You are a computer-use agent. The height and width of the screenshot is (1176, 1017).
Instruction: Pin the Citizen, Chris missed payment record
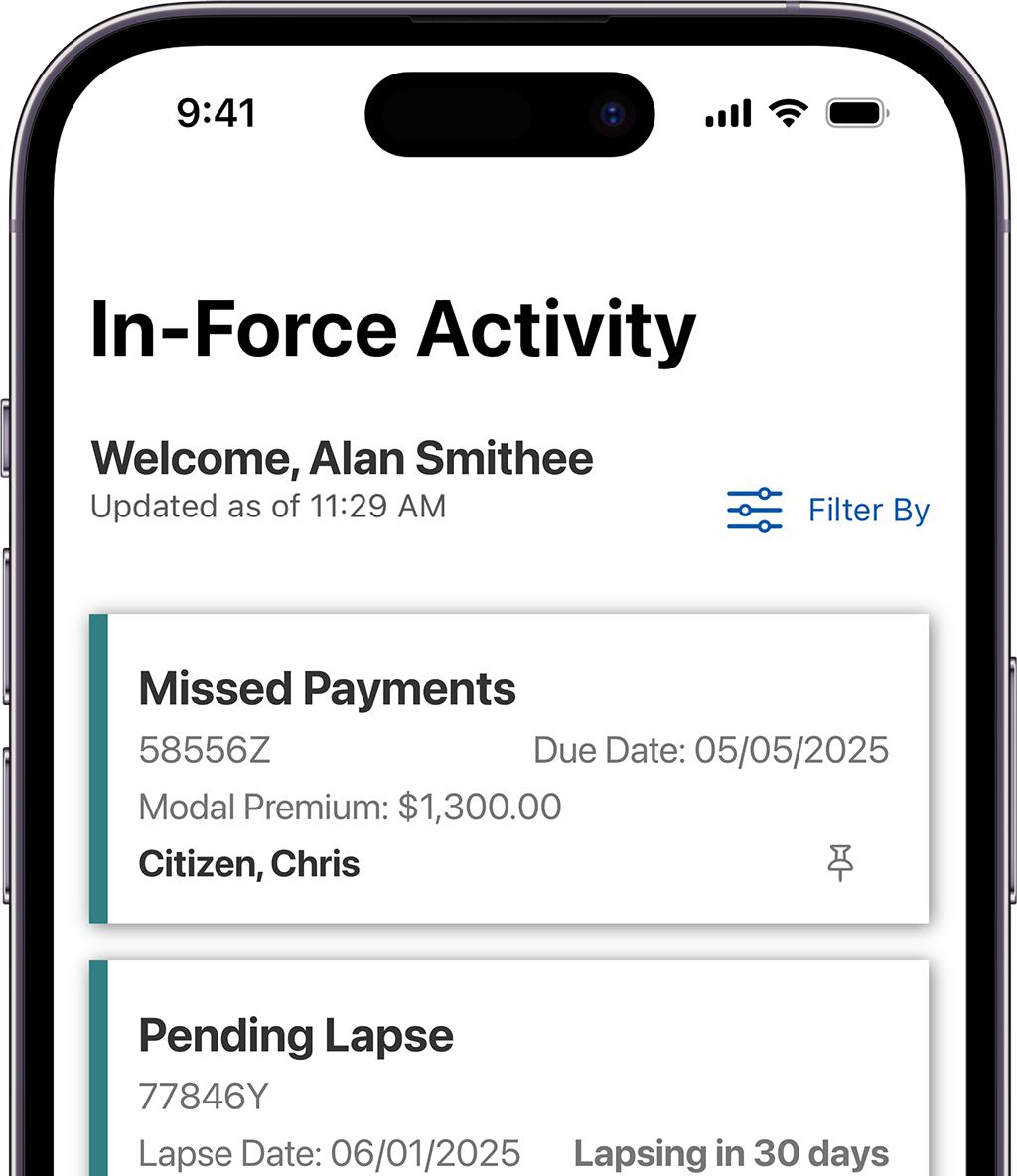840,863
